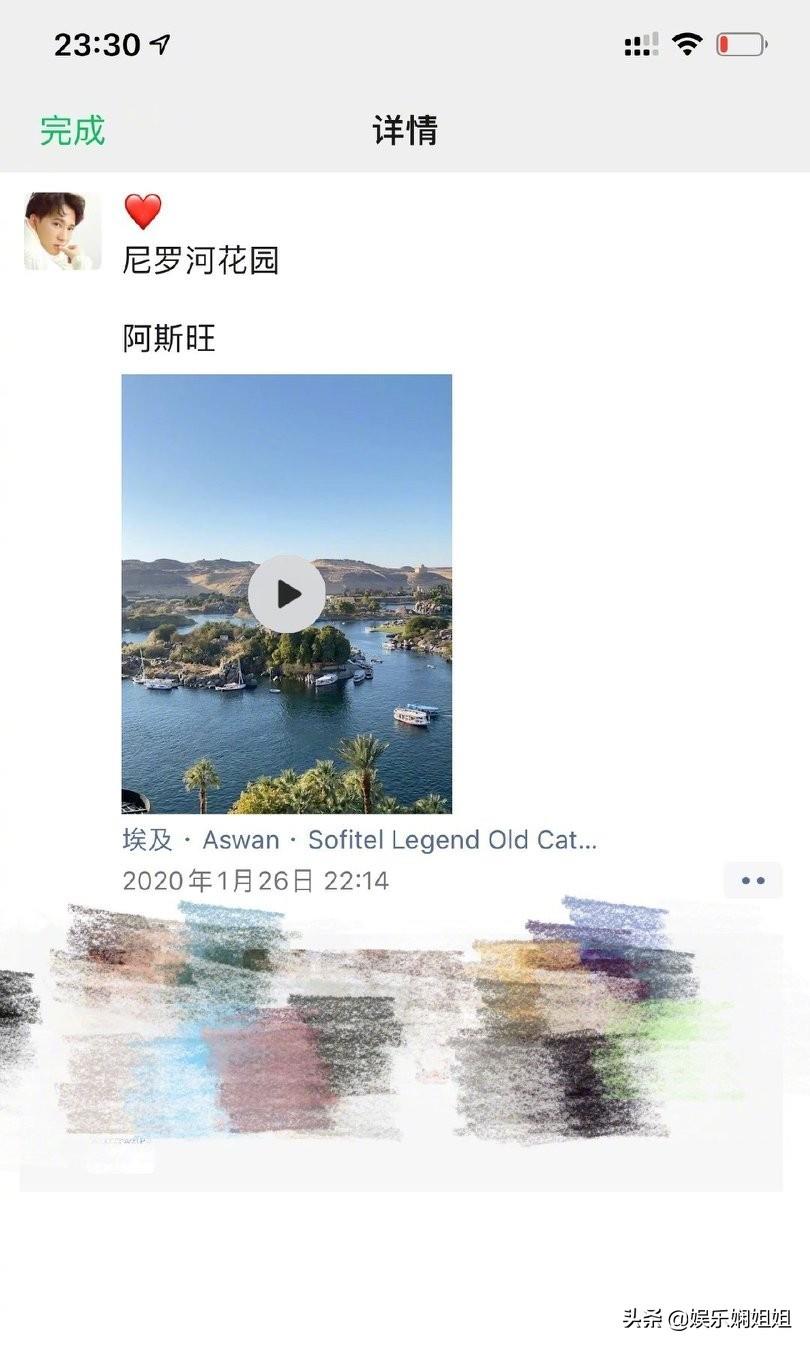Tap 完成 to close the details page

point(72,131)
